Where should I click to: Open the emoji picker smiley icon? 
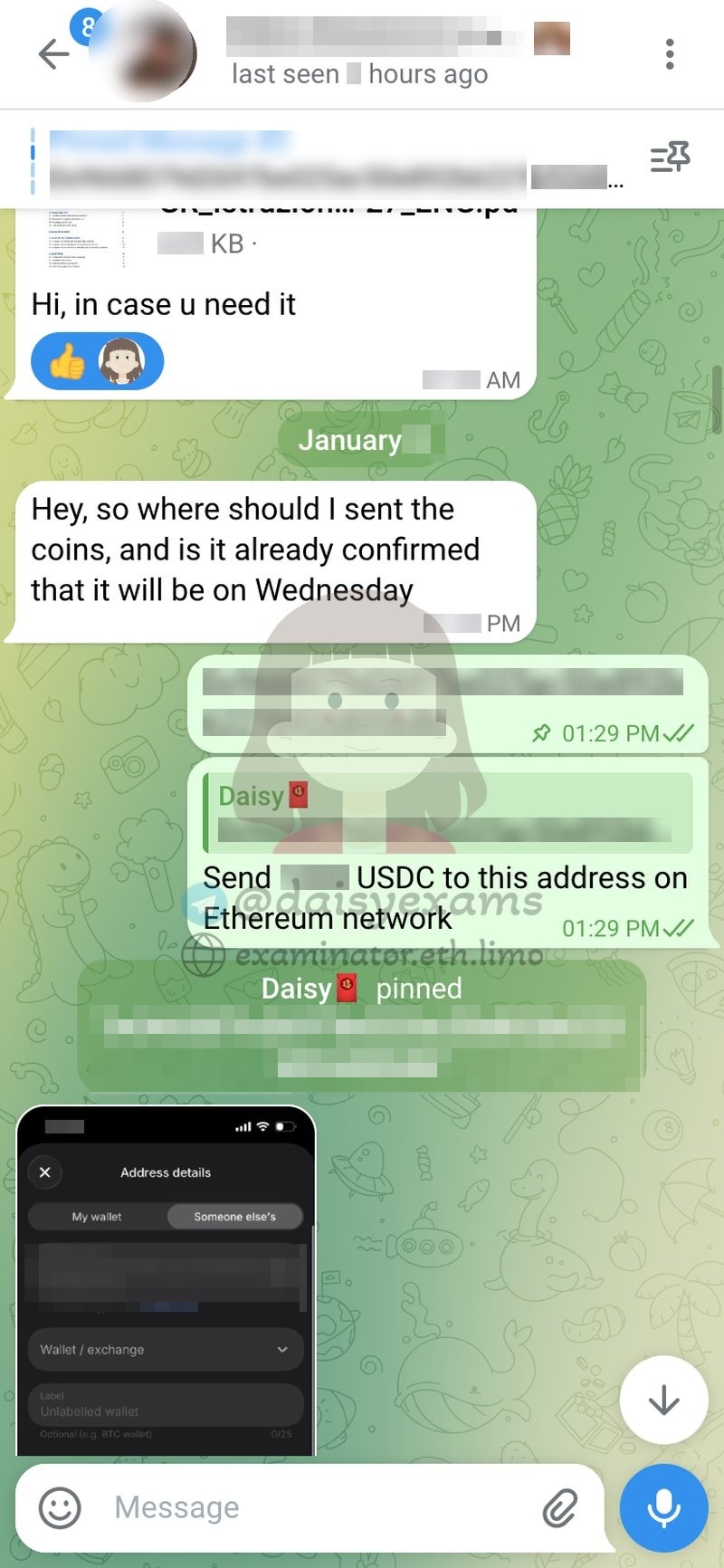pos(58,1506)
